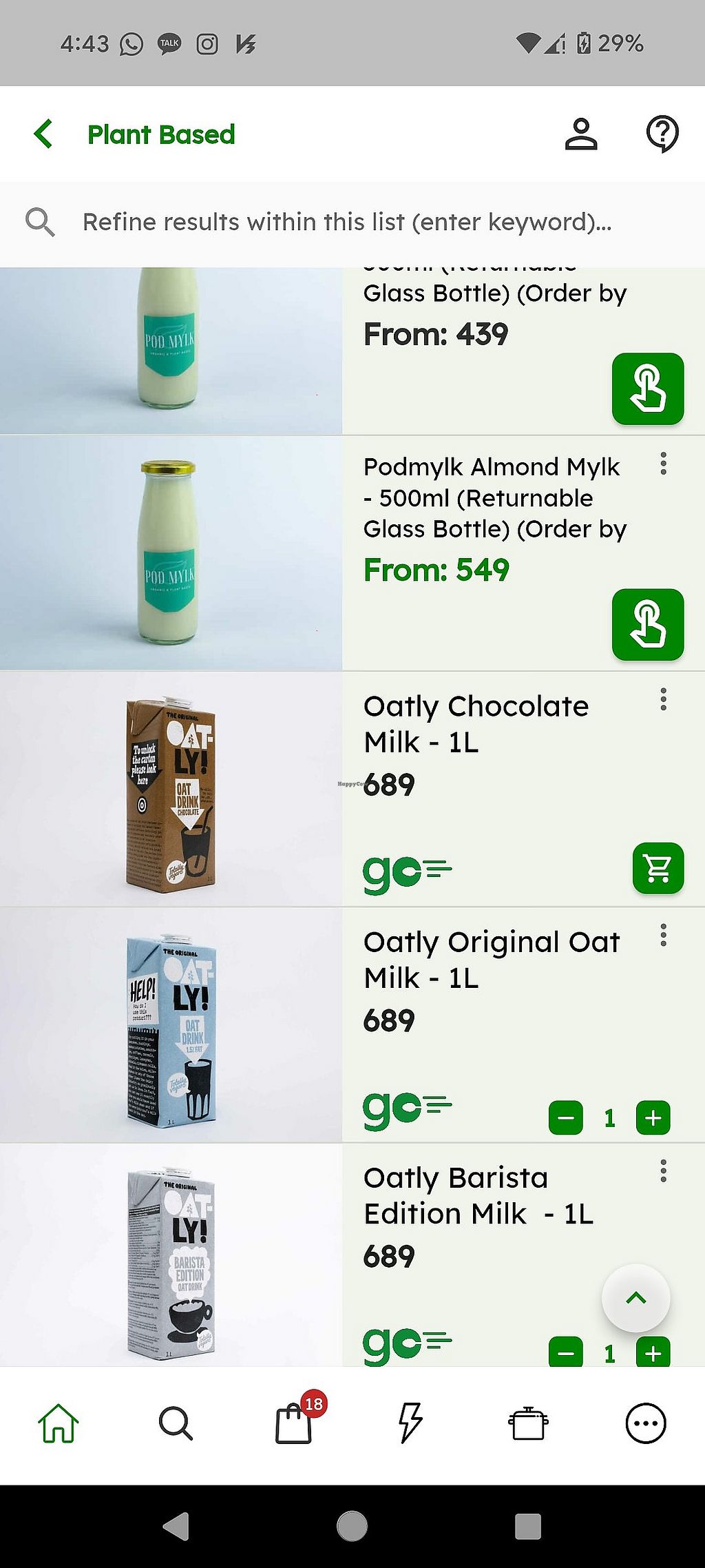Image resolution: width=705 pixels, height=1568 pixels.
Task: Add Oatly Chocolate Milk to cart
Action: 657,868
